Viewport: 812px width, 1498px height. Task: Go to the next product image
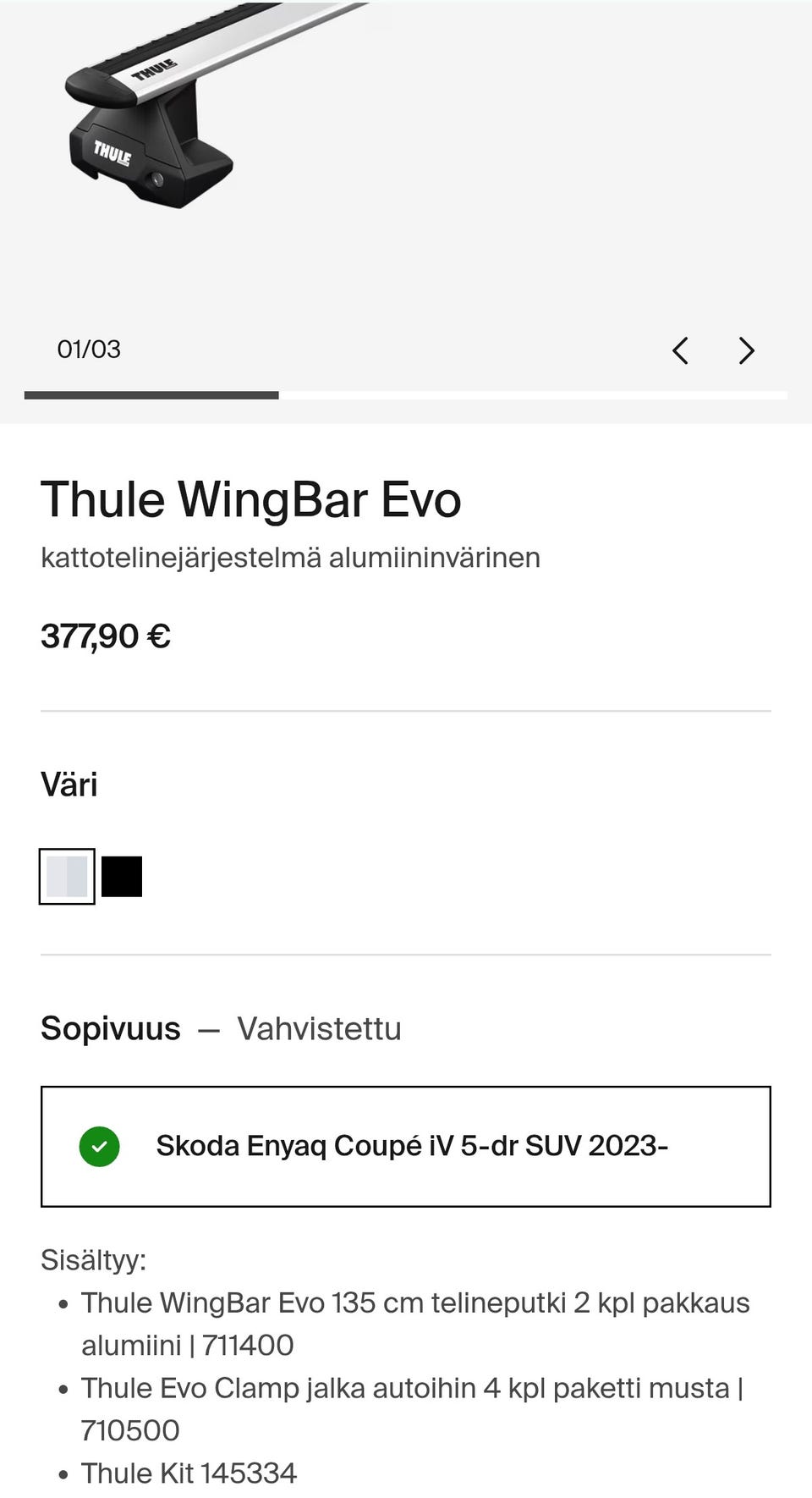(745, 350)
